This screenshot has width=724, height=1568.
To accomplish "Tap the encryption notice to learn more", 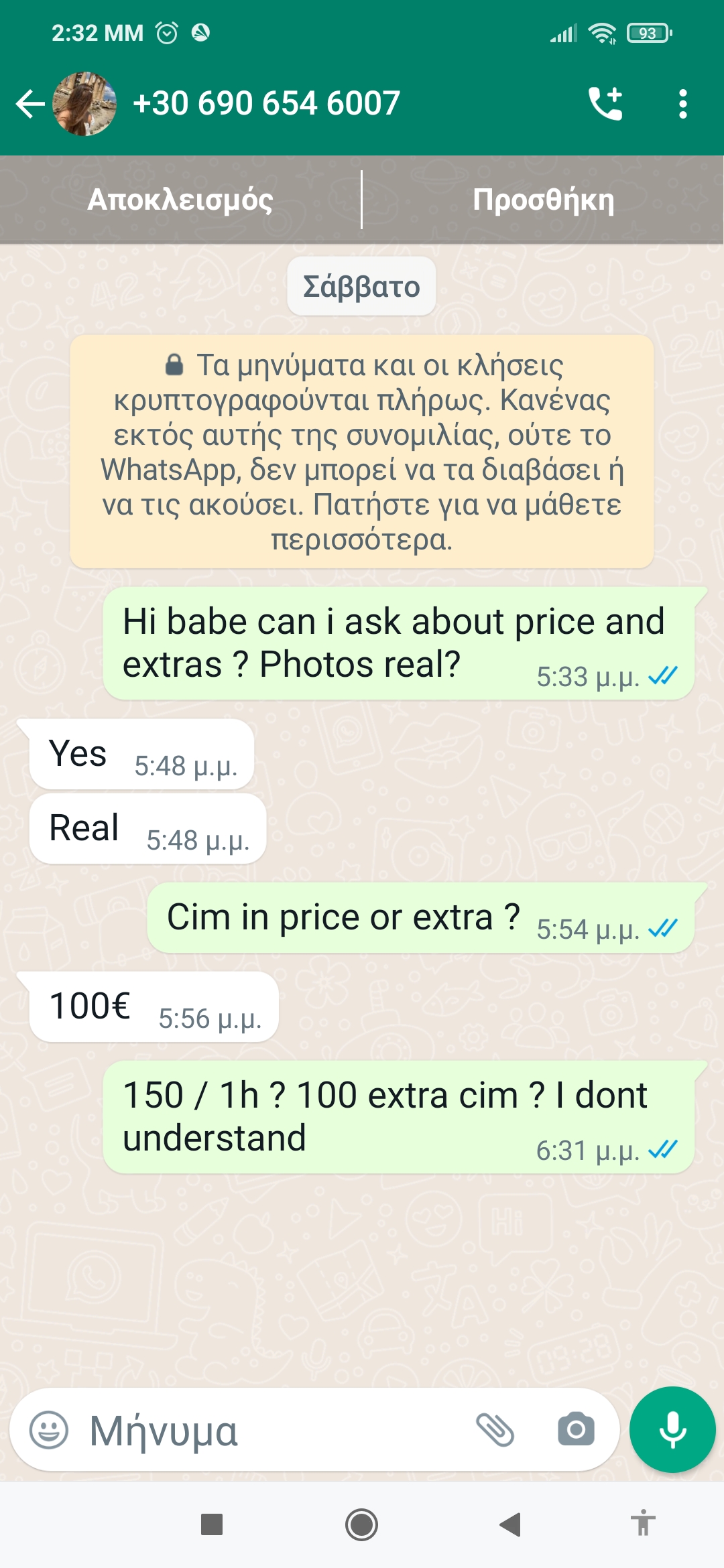I will tap(362, 452).
